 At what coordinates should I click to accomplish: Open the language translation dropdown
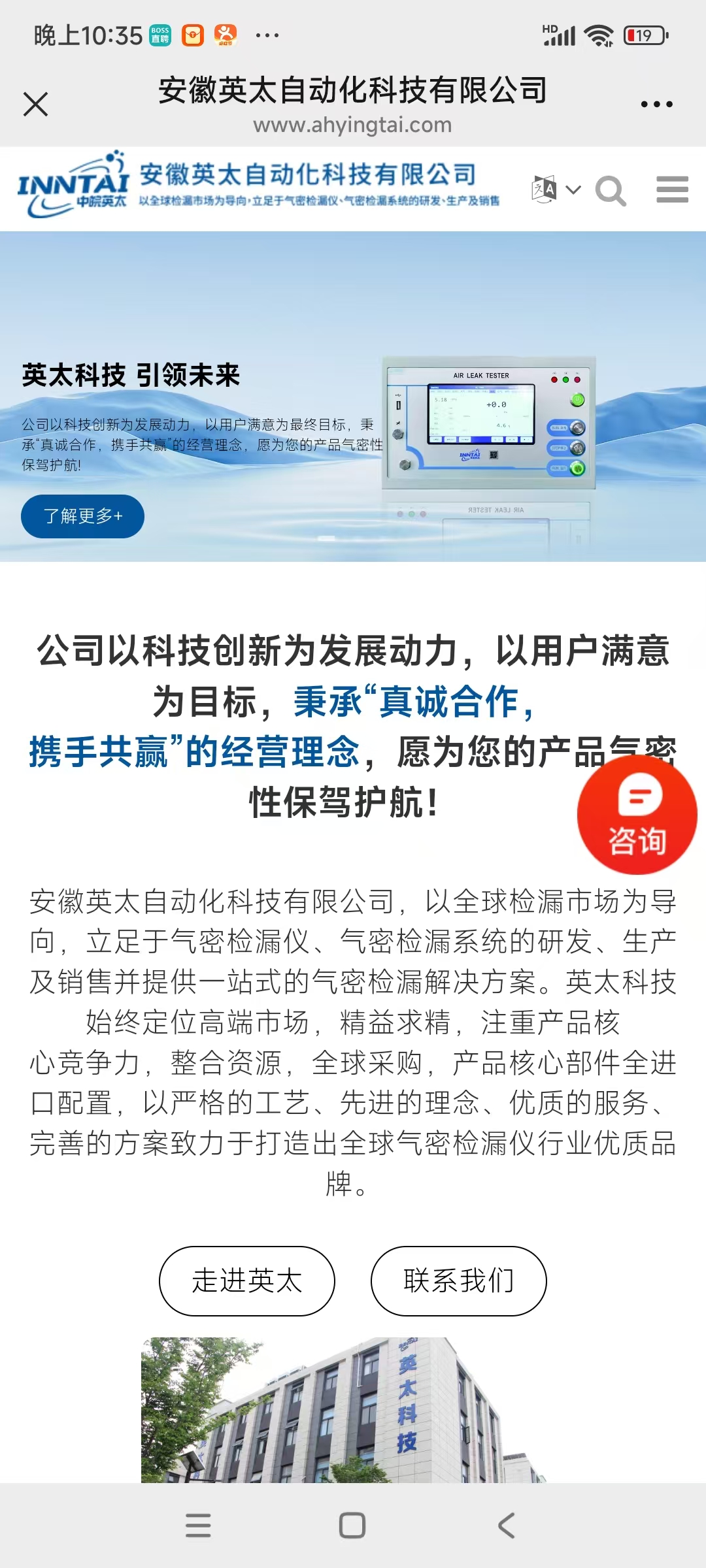556,190
